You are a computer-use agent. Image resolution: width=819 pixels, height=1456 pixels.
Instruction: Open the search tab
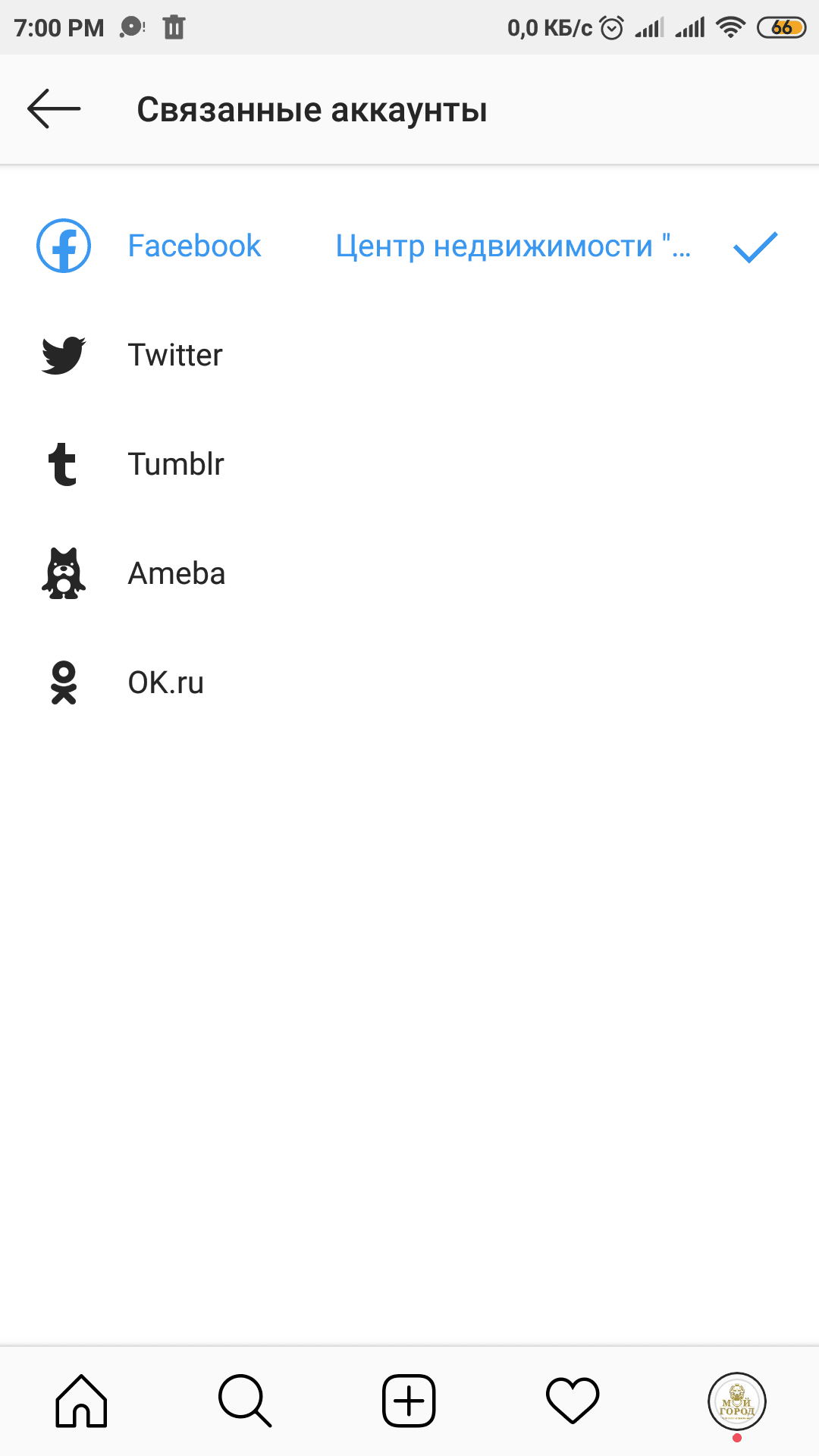click(x=245, y=1401)
